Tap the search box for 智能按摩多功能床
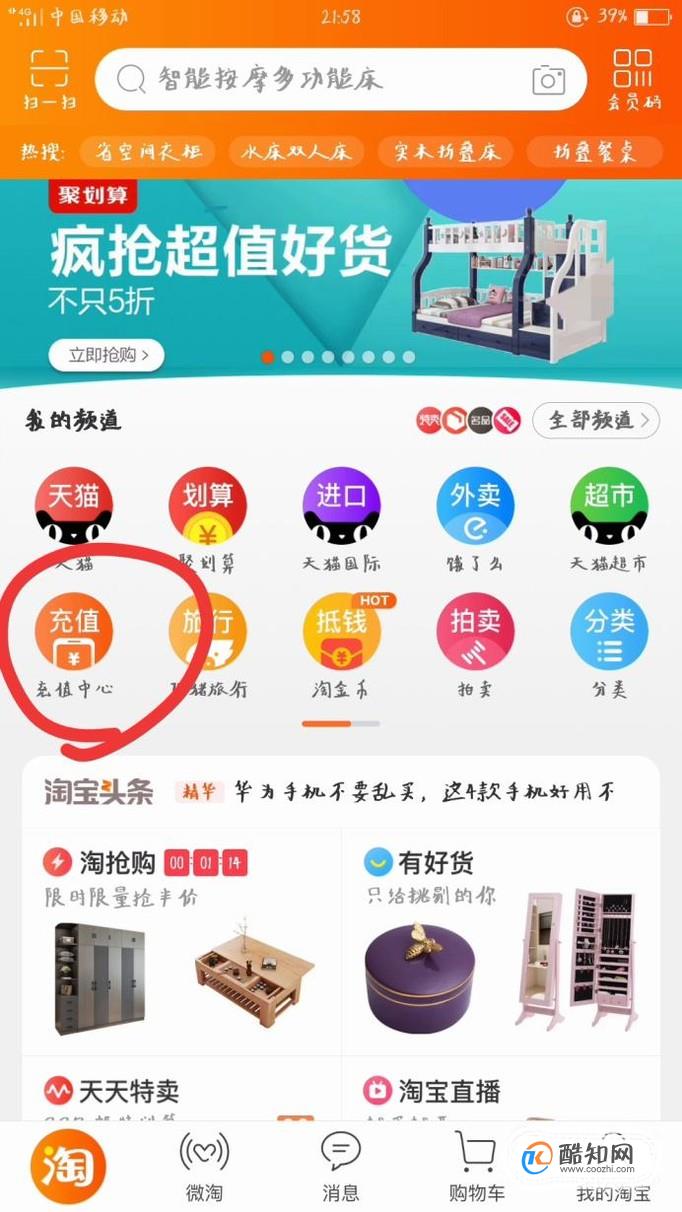 (x=320, y=79)
